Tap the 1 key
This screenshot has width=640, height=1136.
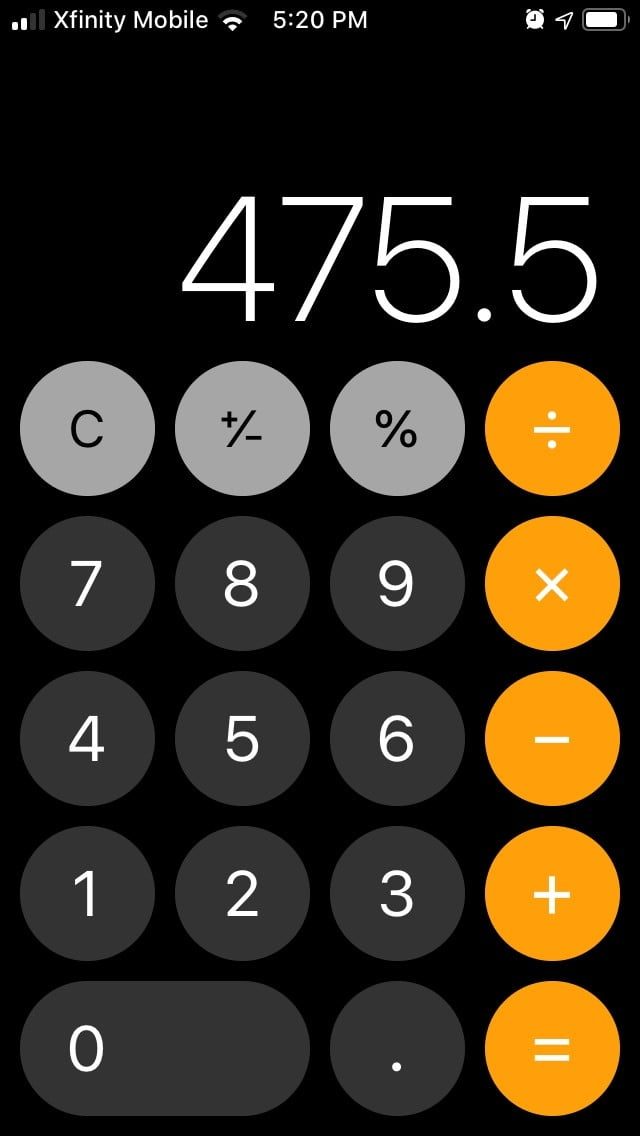click(87, 894)
